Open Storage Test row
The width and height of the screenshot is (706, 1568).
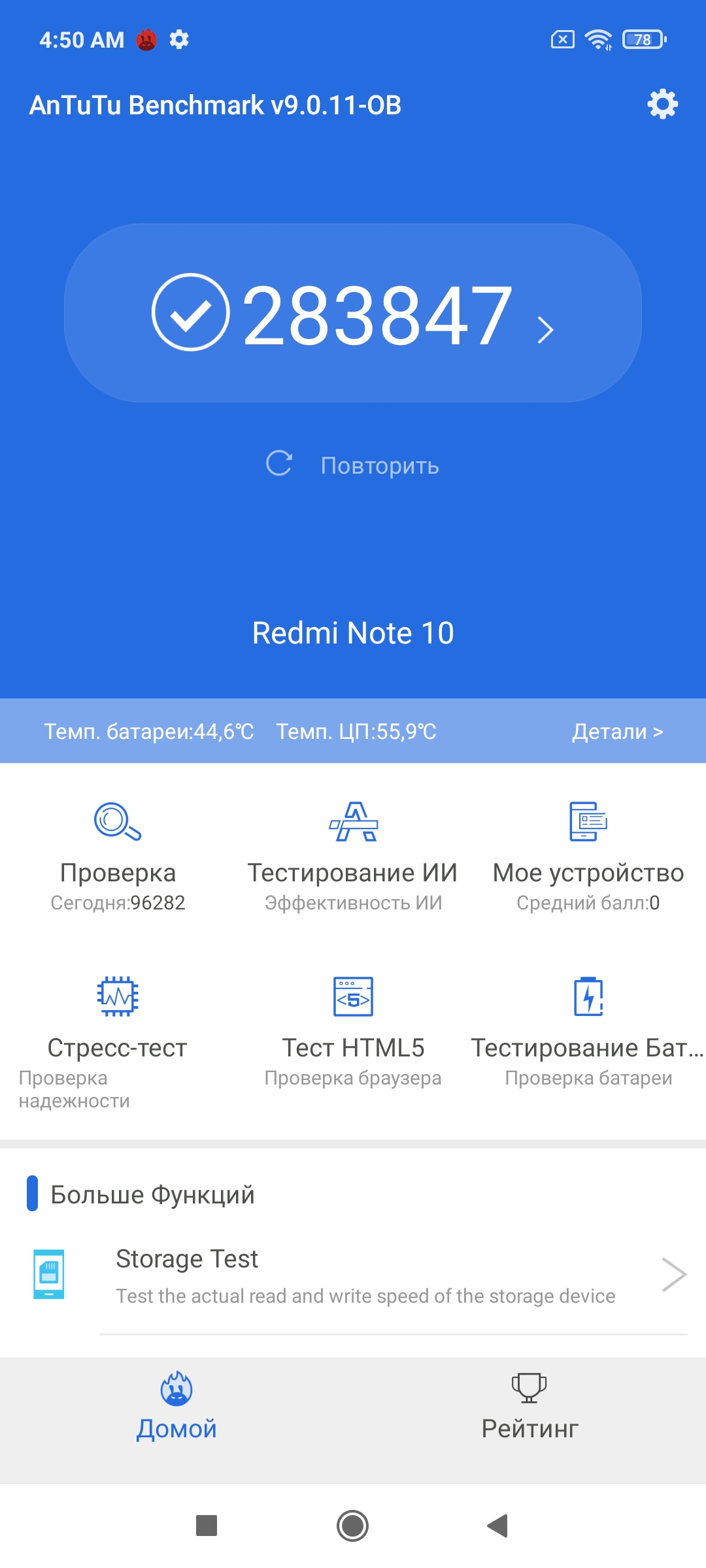[x=366, y=1275]
